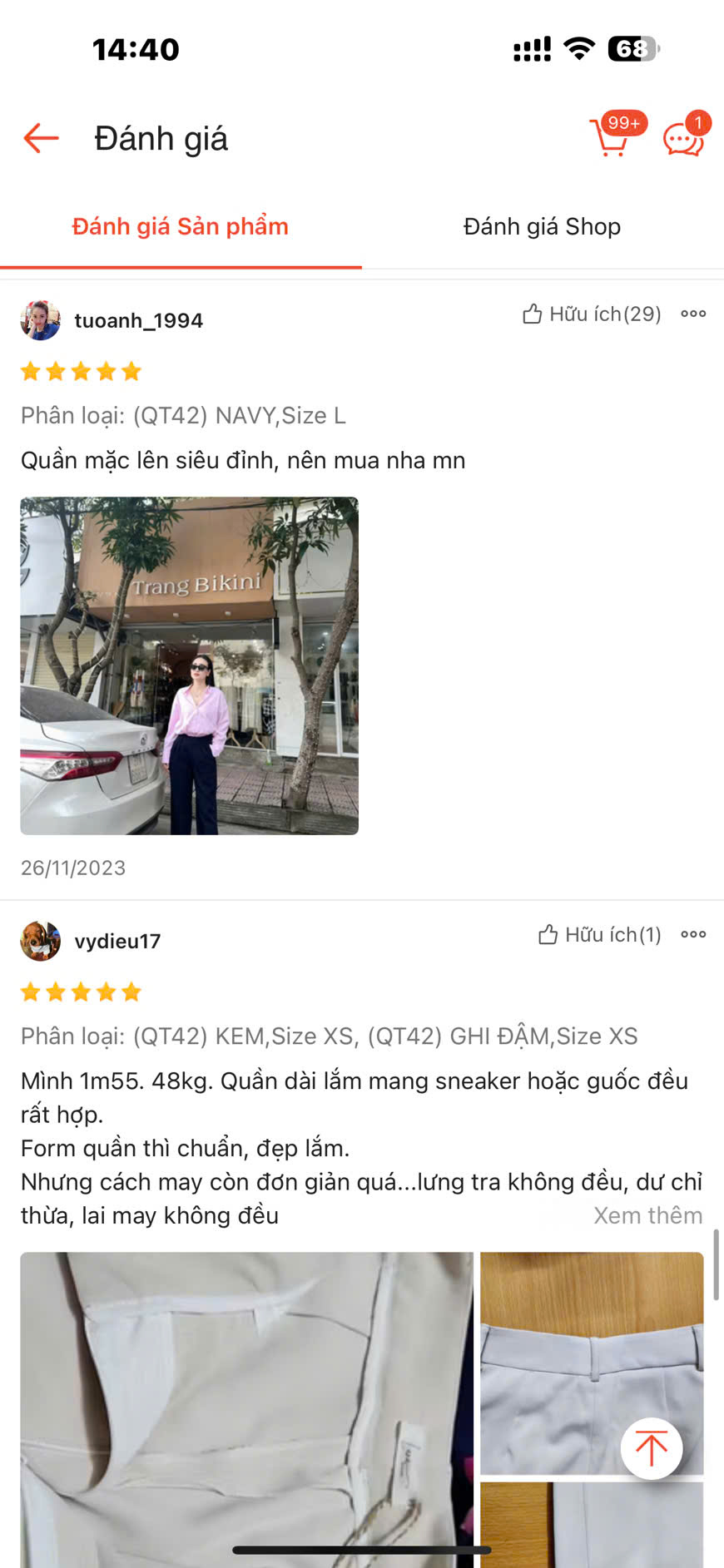Open vydieu17's profile avatar

pyautogui.click(x=40, y=941)
